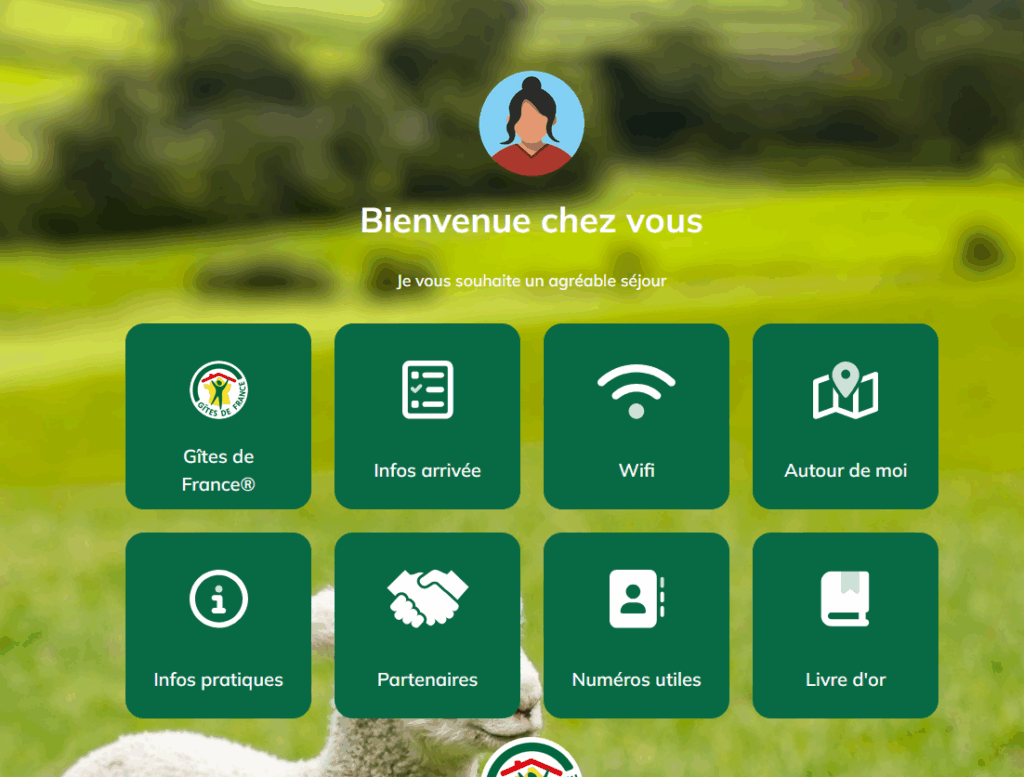The image size is (1024, 777).
Task: Open the Gîtes de France® tile
Action: (x=218, y=416)
